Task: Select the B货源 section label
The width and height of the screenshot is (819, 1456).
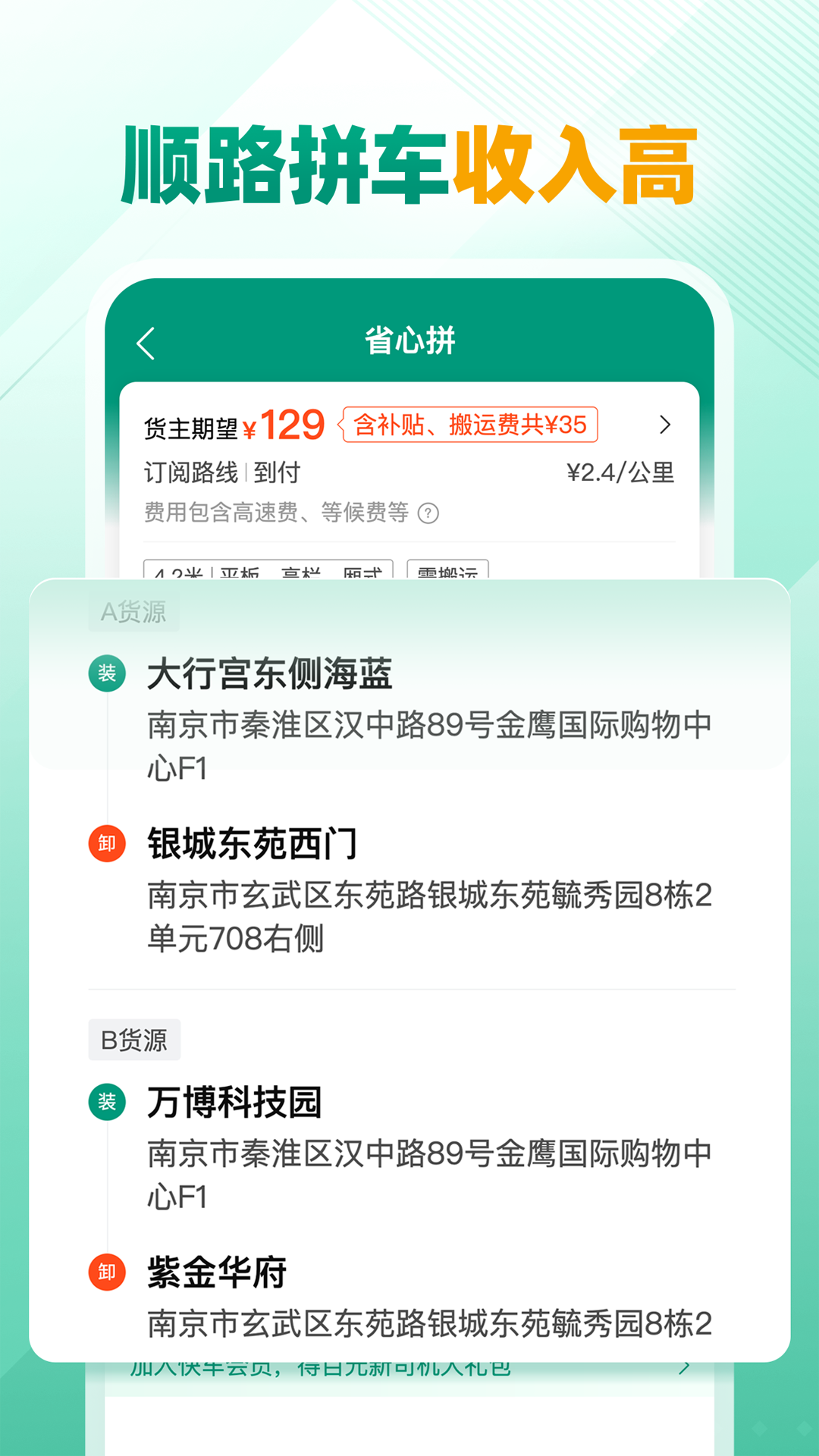Action: (134, 1040)
